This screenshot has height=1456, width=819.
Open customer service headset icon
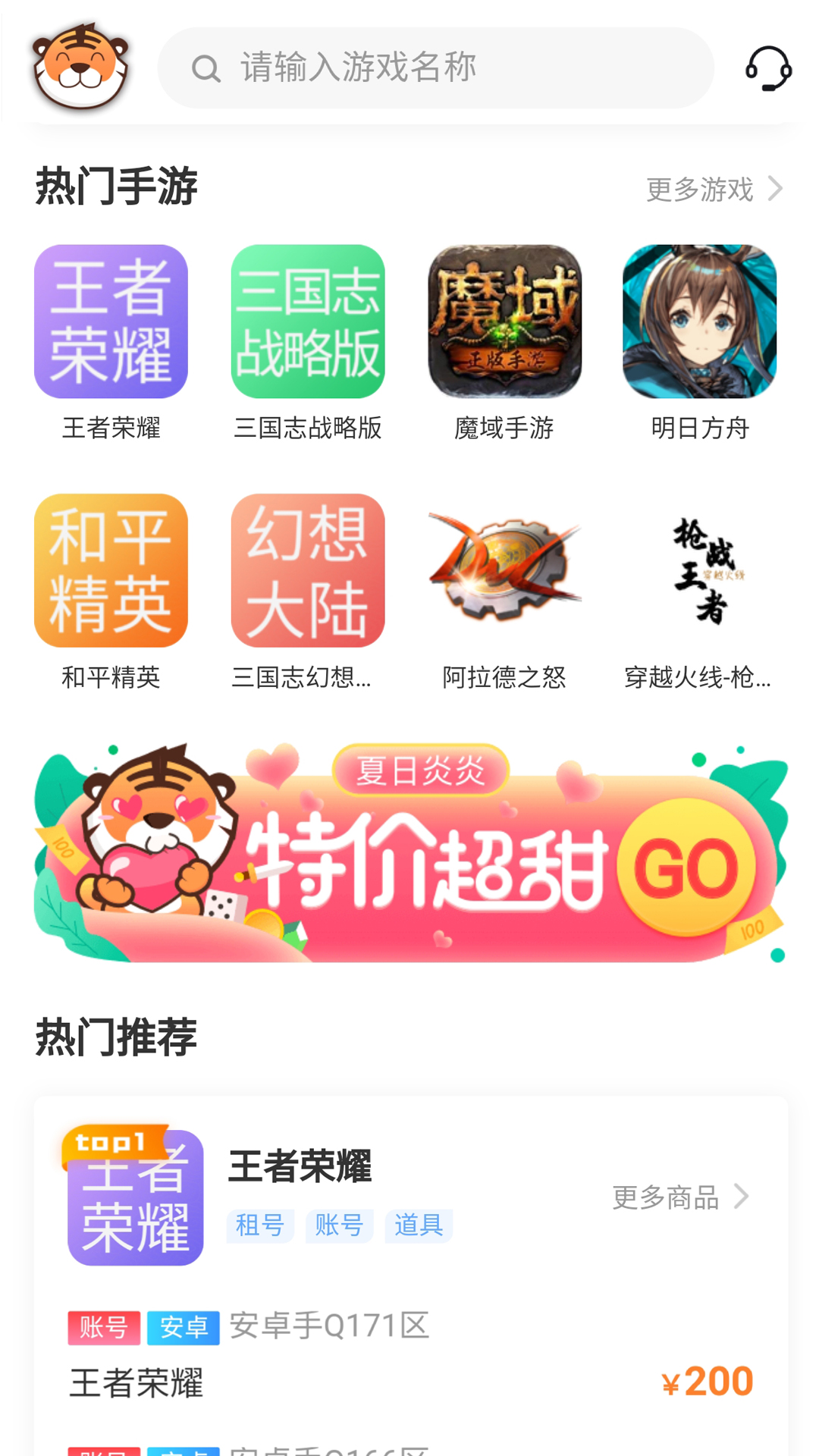768,67
